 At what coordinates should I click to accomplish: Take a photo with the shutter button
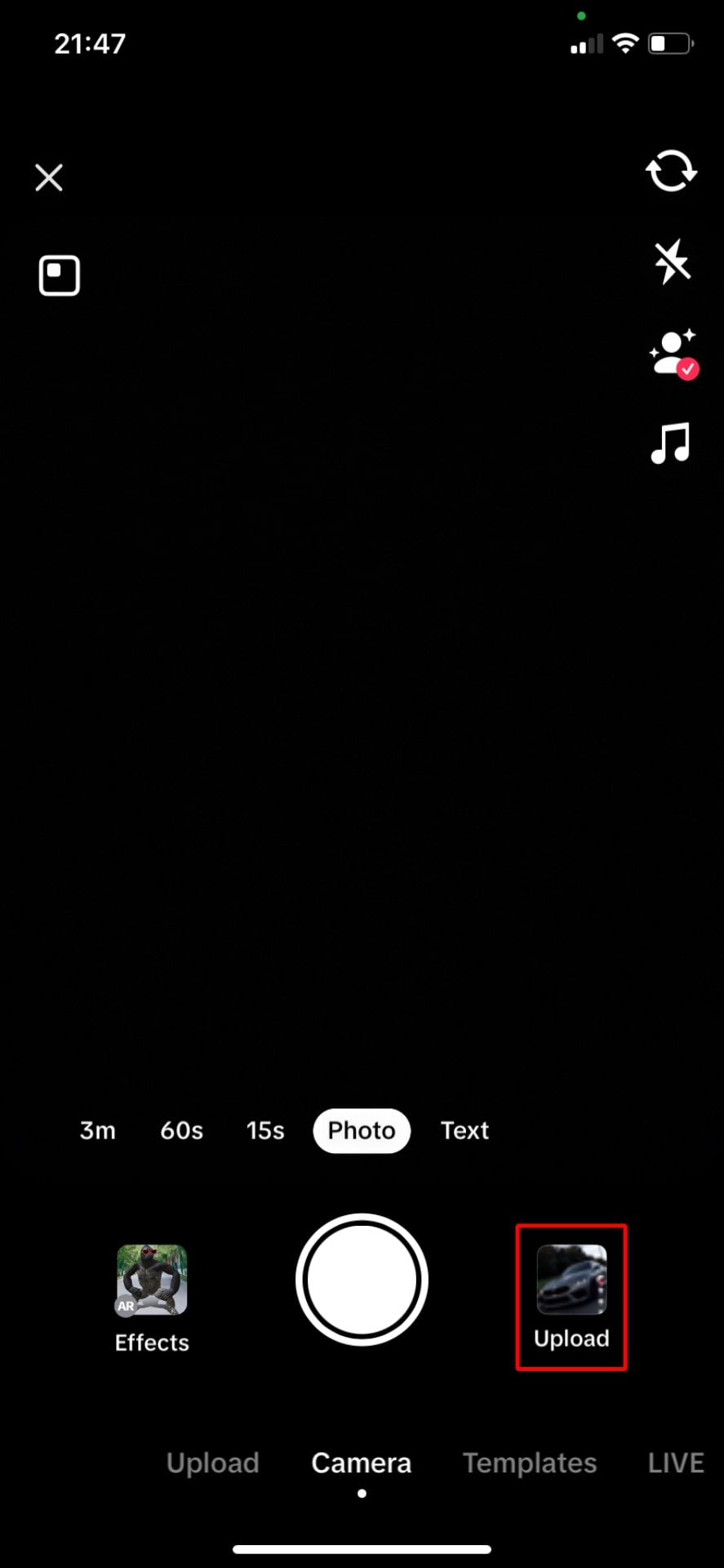pos(362,1279)
